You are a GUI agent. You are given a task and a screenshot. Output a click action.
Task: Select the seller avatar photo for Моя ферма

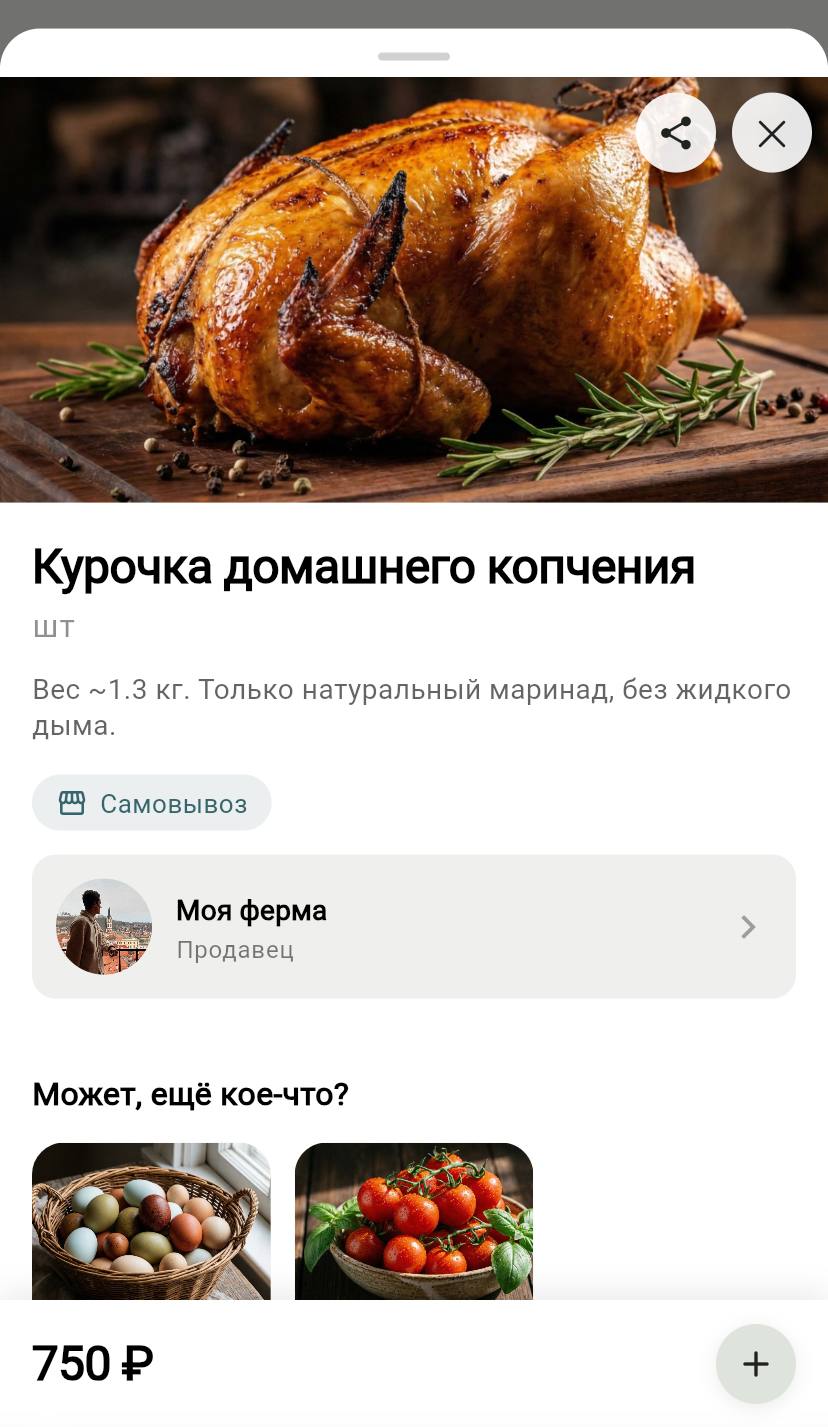tap(103, 926)
